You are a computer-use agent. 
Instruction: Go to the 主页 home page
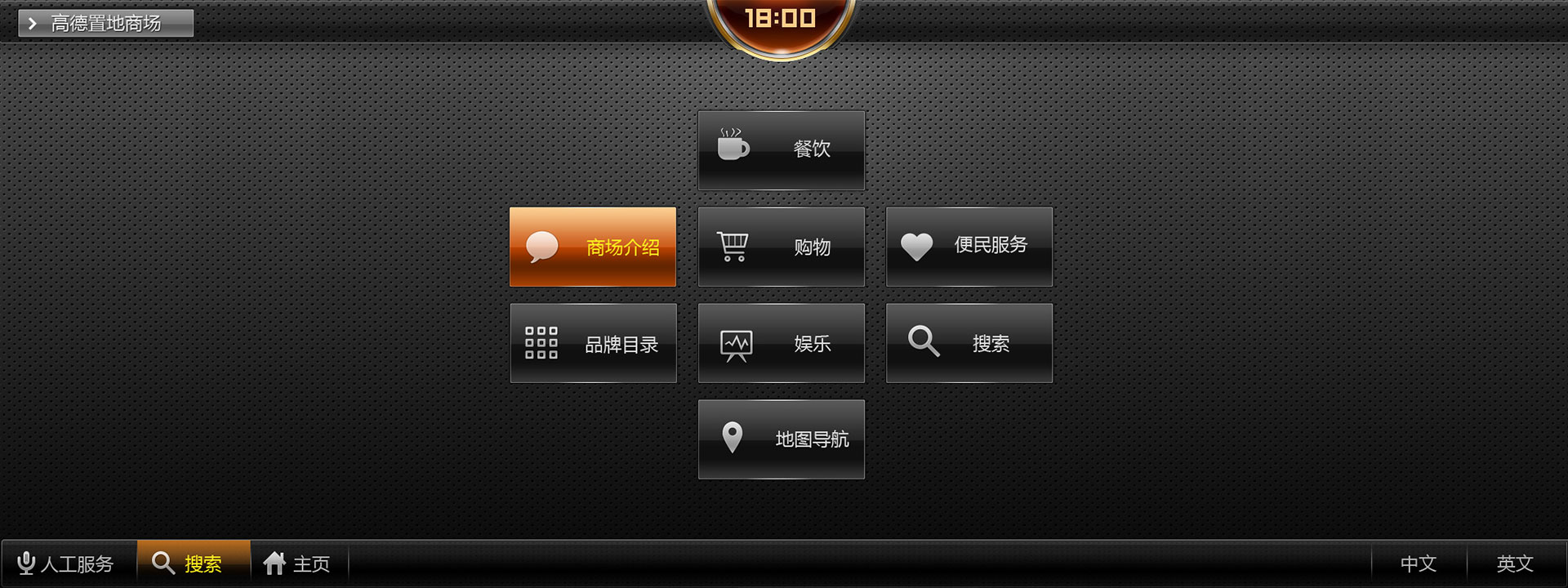pos(298,563)
